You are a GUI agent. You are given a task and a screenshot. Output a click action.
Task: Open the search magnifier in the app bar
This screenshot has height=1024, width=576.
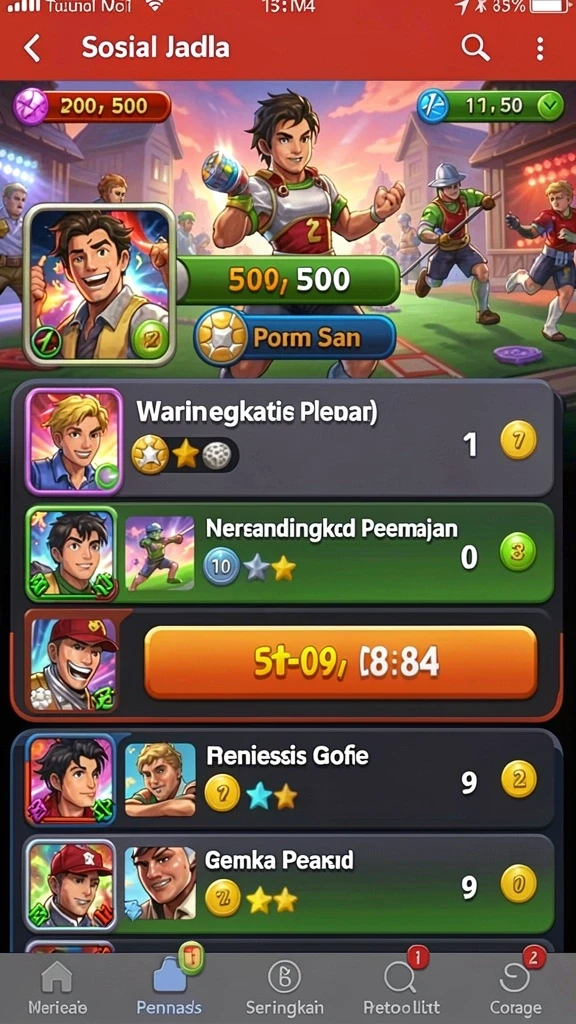tap(475, 48)
